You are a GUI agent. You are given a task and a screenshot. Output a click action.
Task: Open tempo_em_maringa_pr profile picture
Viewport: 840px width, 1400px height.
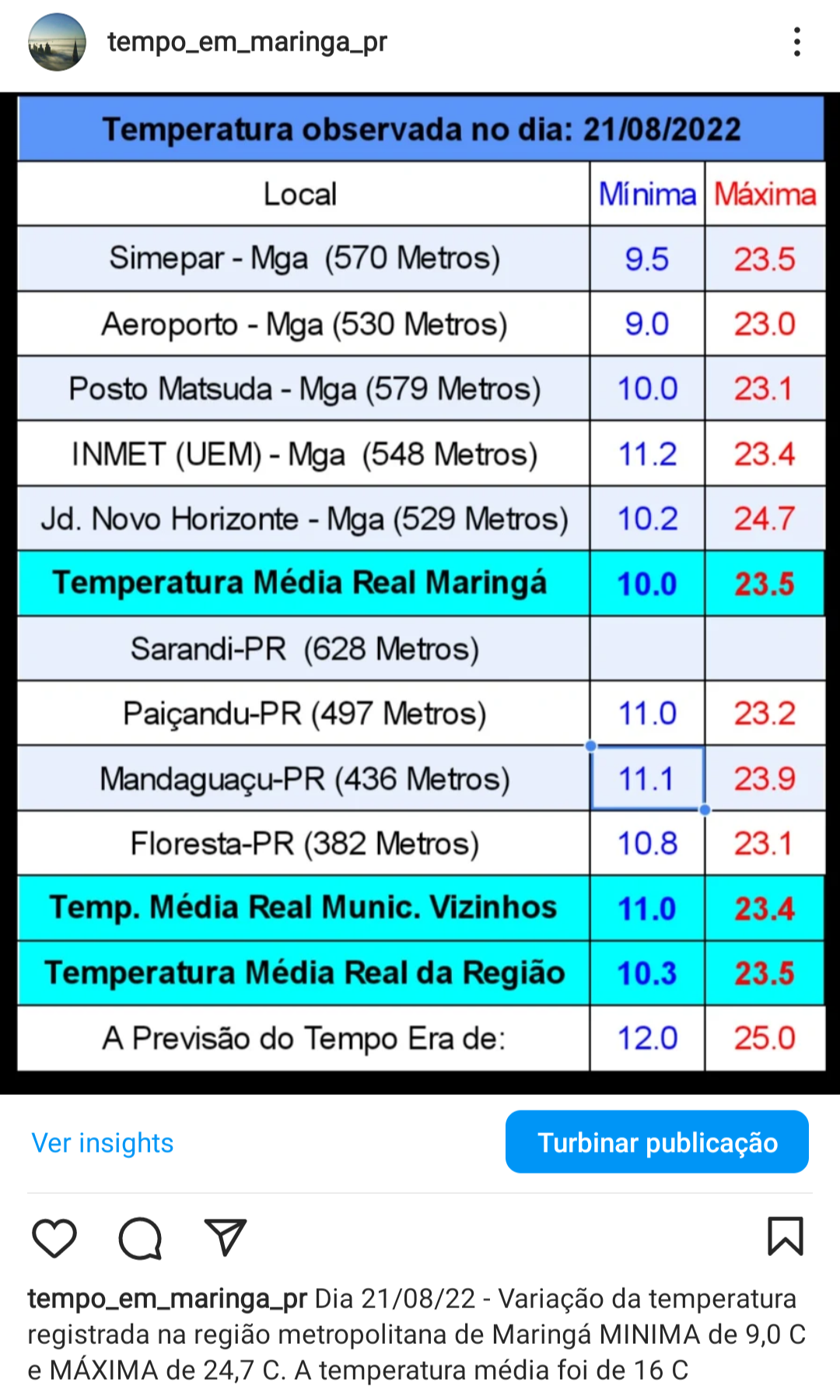pyautogui.click(x=57, y=42)
